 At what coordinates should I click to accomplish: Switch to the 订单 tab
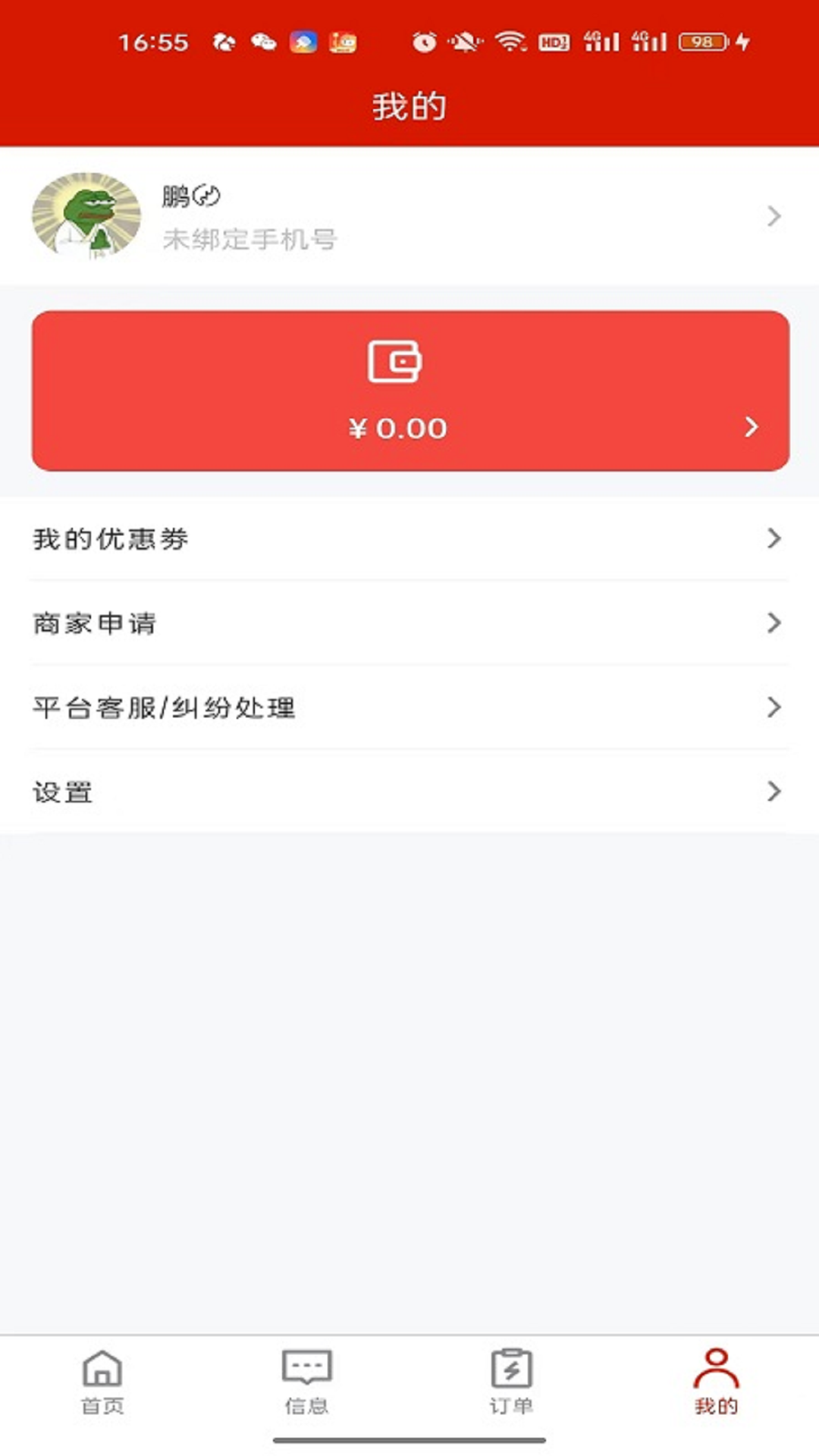(x=511, y=1382)
